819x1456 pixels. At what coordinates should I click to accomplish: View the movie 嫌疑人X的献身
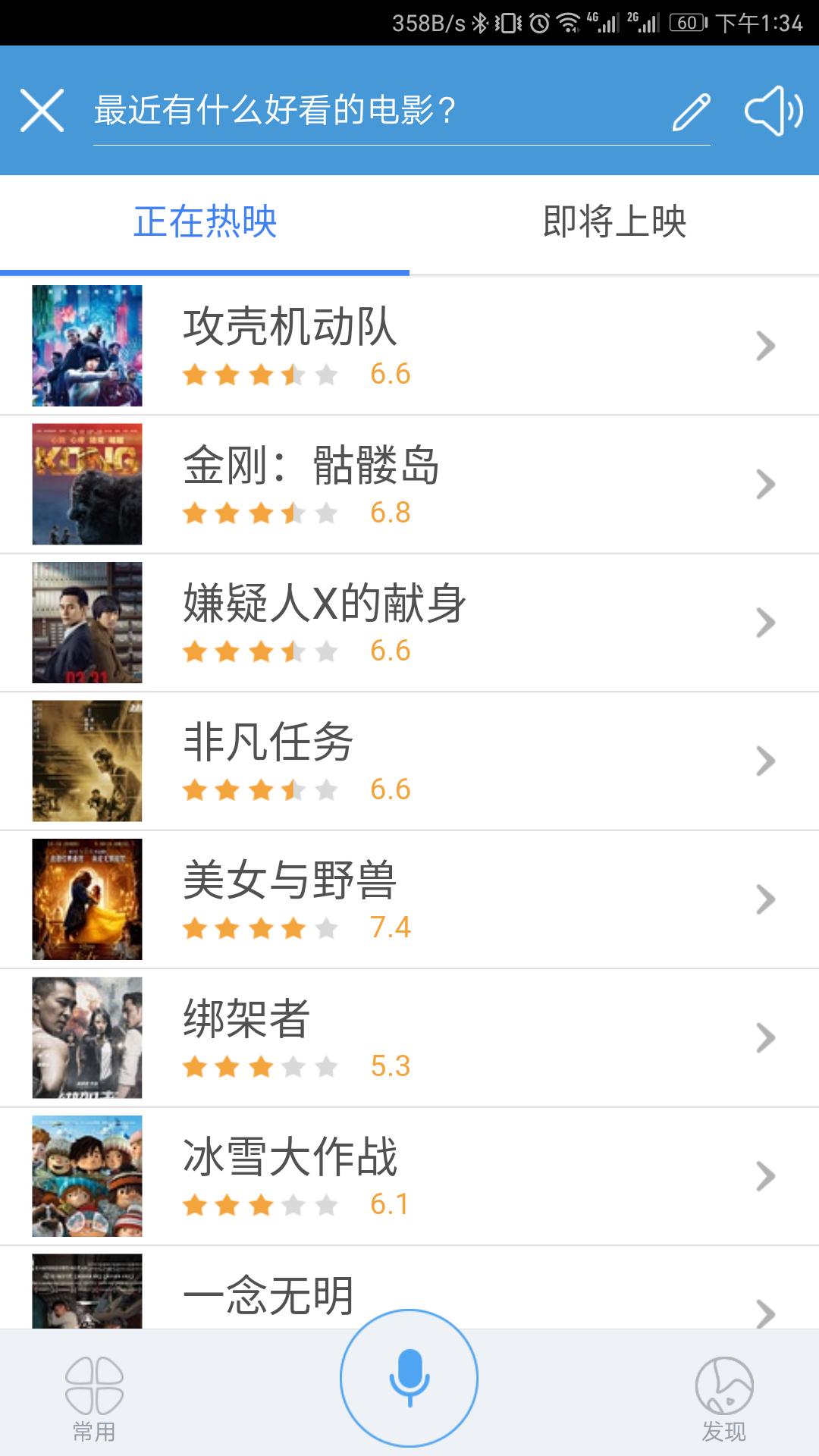tap(409, 623)
